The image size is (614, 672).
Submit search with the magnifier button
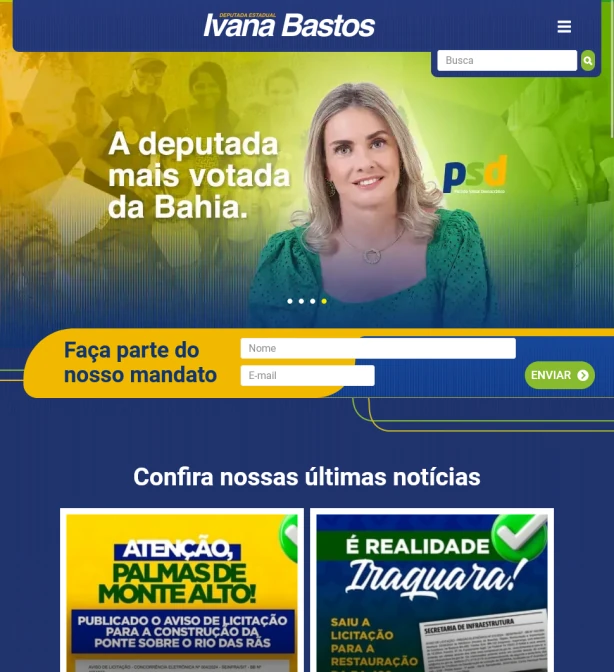588,61
